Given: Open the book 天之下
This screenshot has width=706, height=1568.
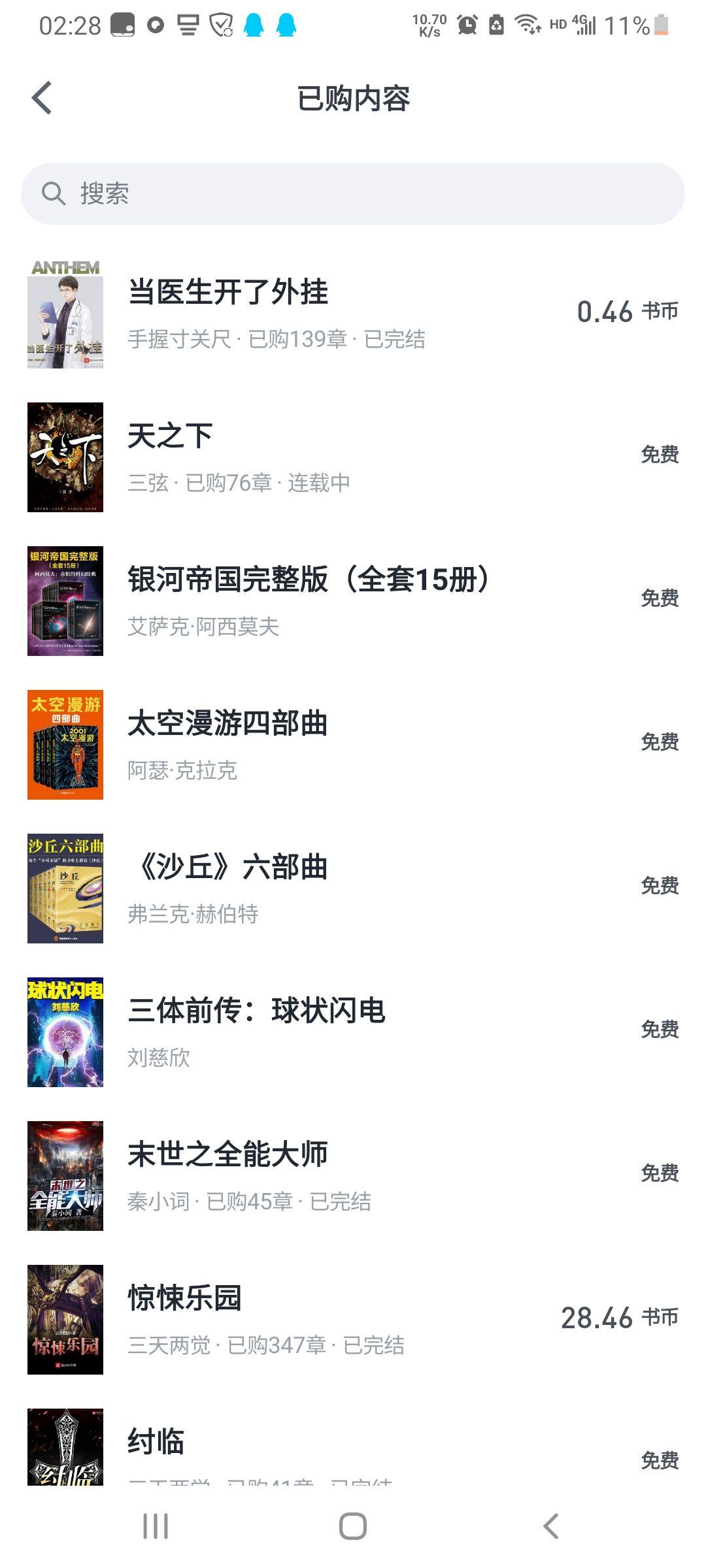Looking at the screenshot, I should click(353, 457).
